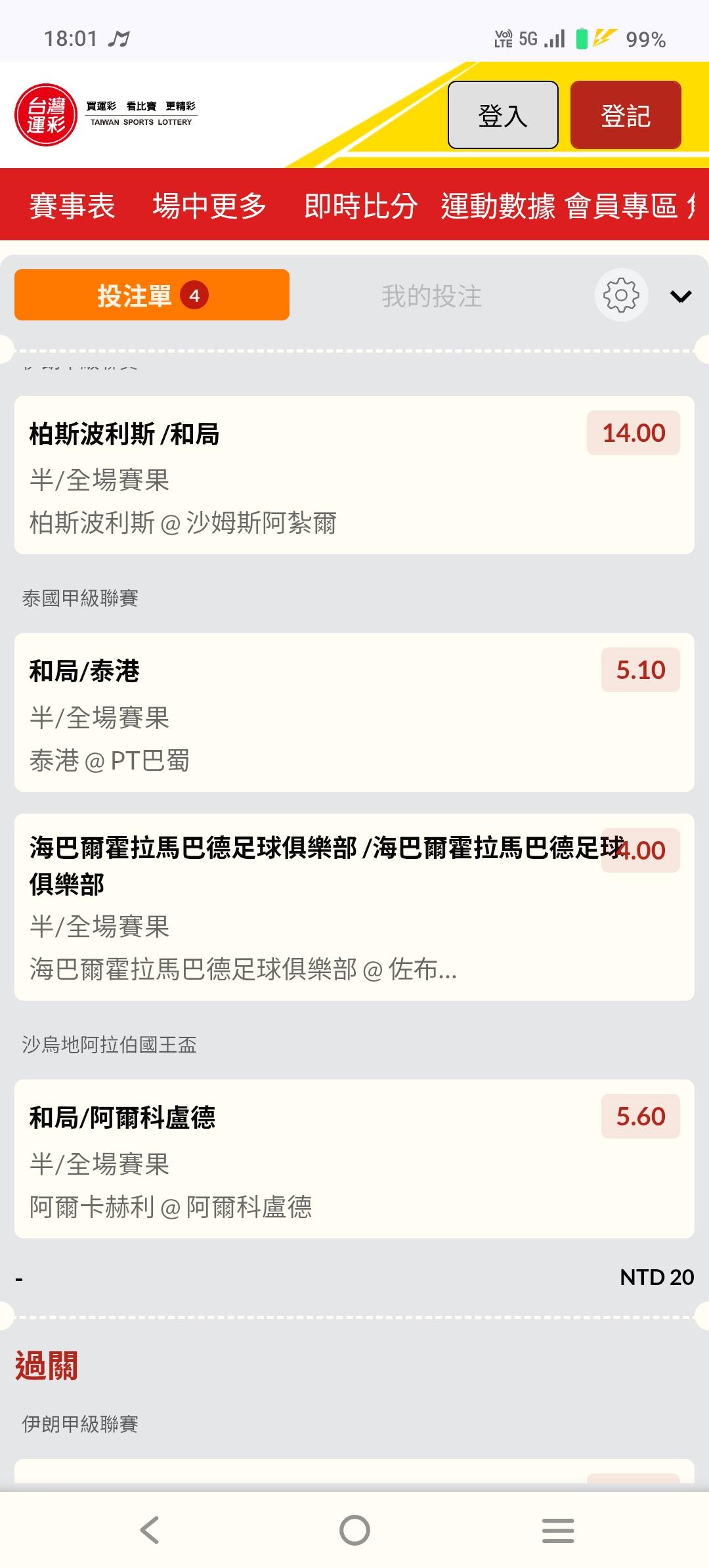Viewport: 709px width, 1568px height.
Task: Open 會員專區 member area
Action: click(621, 206)
